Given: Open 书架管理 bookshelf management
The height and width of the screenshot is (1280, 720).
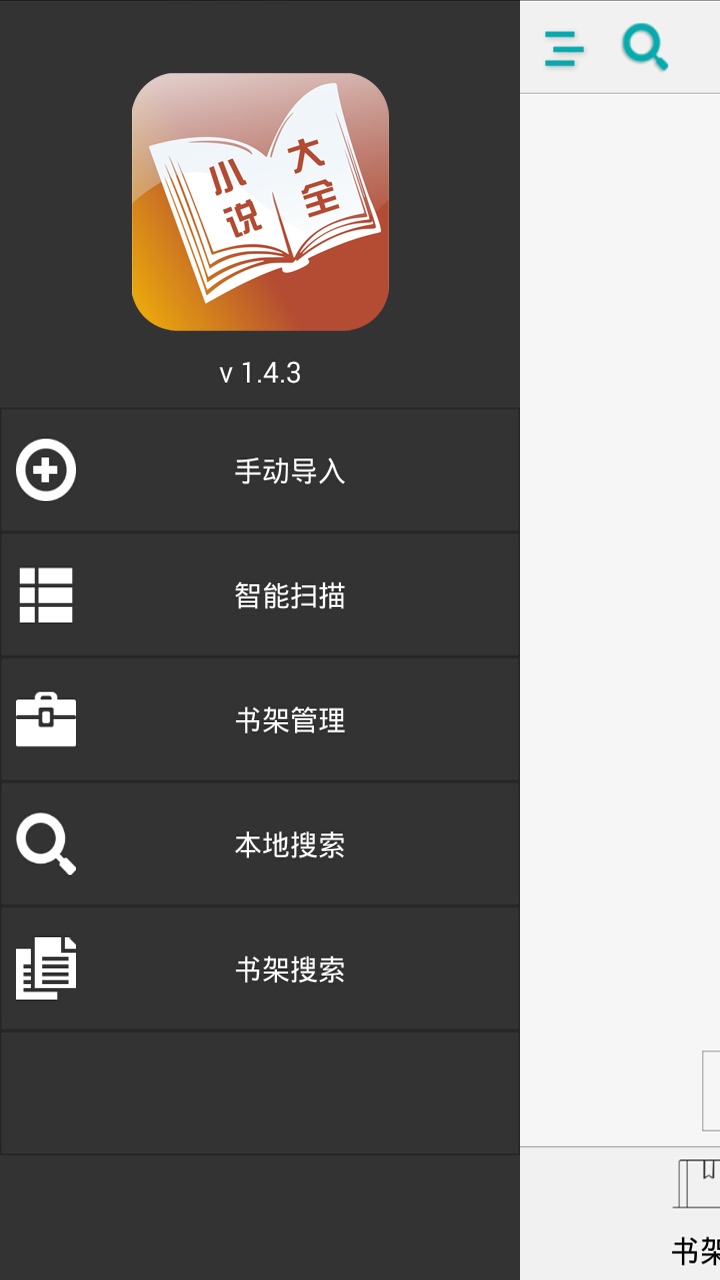Looking at the screenshot, I should [260, 720].
